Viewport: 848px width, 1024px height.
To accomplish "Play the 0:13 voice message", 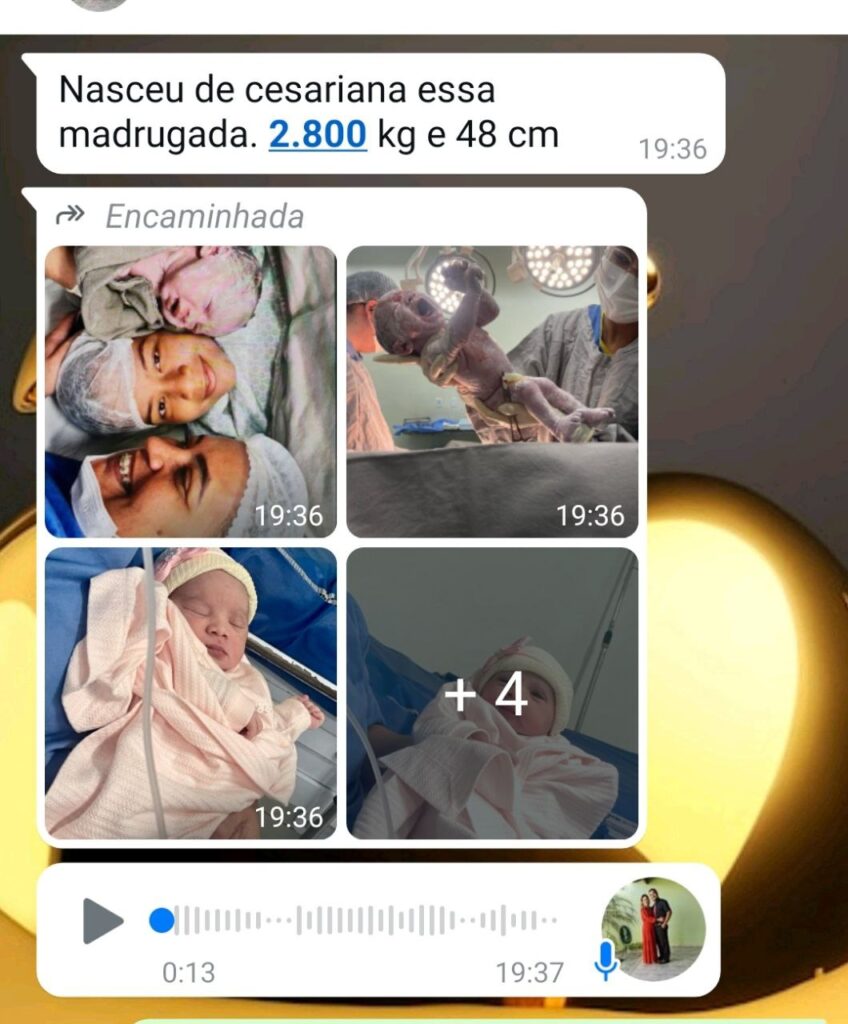I will tap(102, 920).
